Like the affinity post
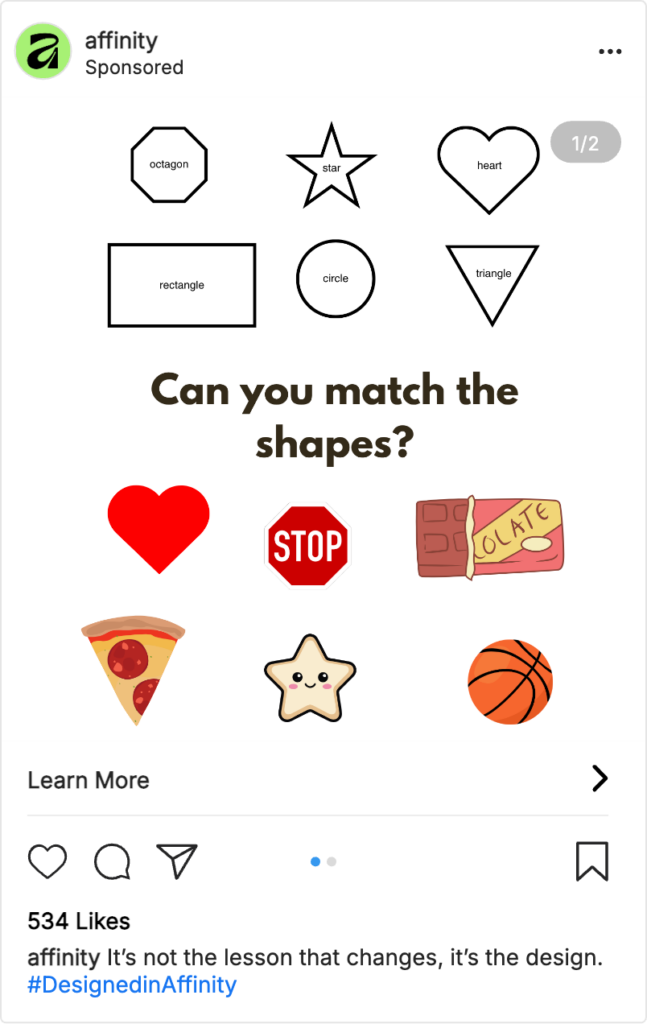 coord(47,861)
